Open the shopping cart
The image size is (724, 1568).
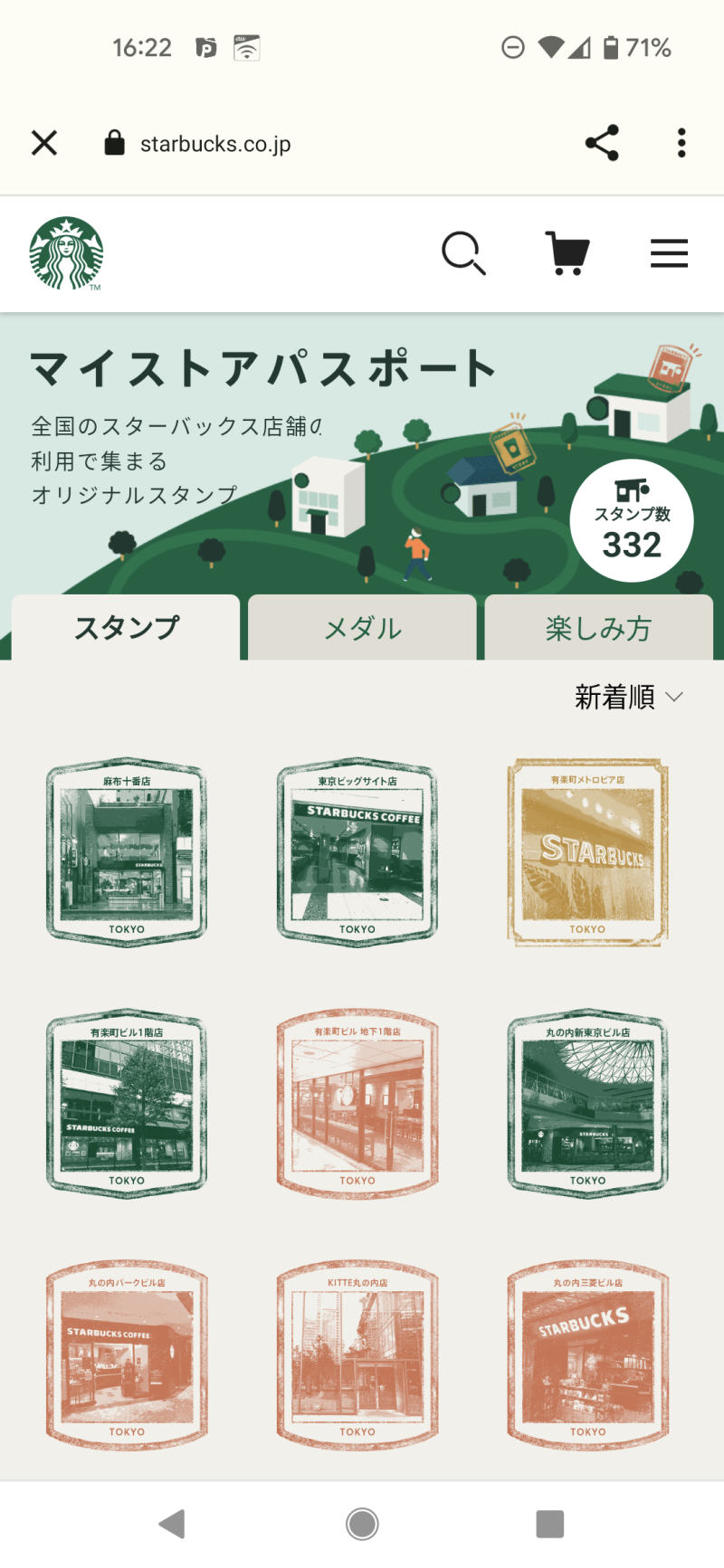tap(567, 253)
